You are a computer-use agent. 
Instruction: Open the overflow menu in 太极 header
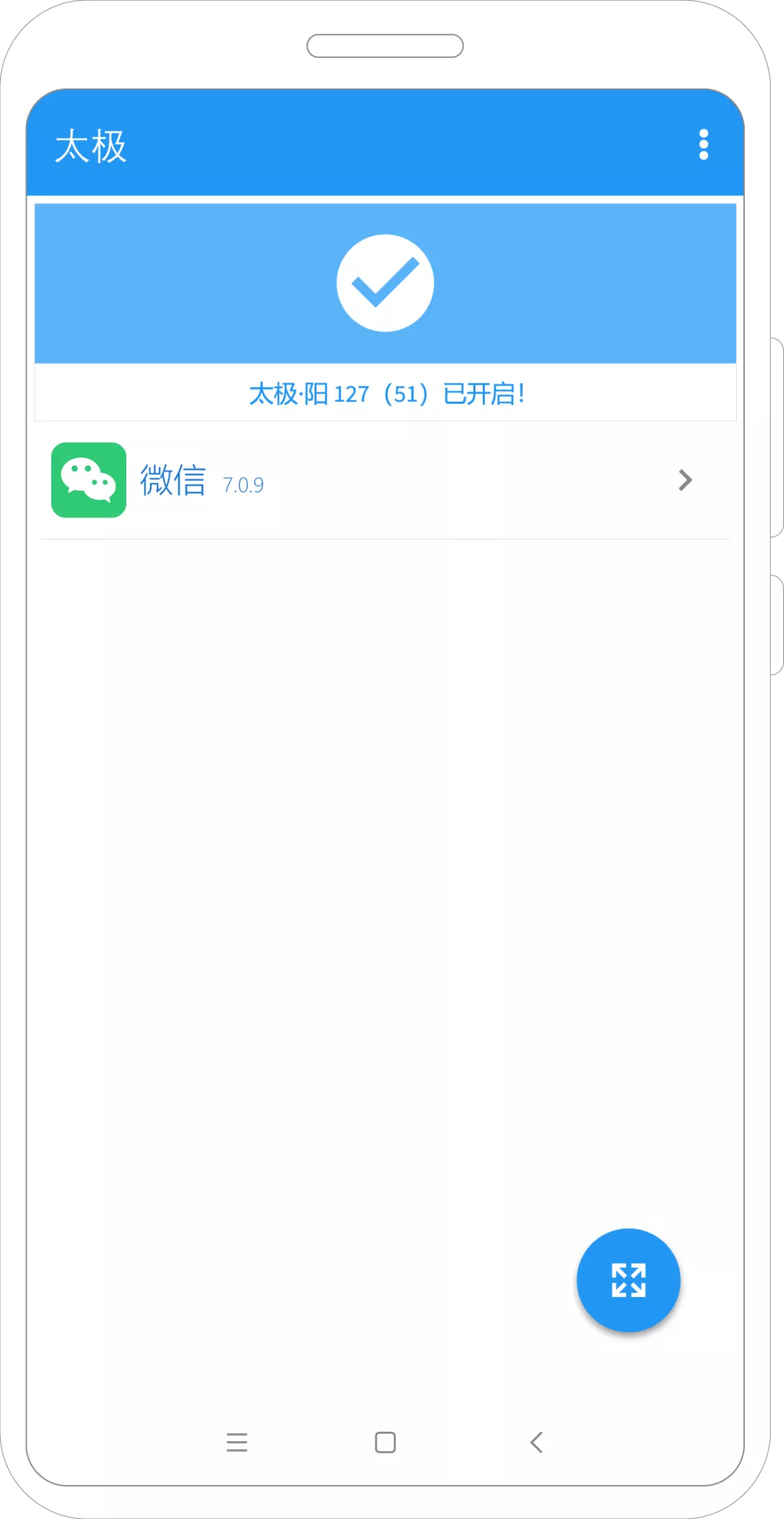703,144
